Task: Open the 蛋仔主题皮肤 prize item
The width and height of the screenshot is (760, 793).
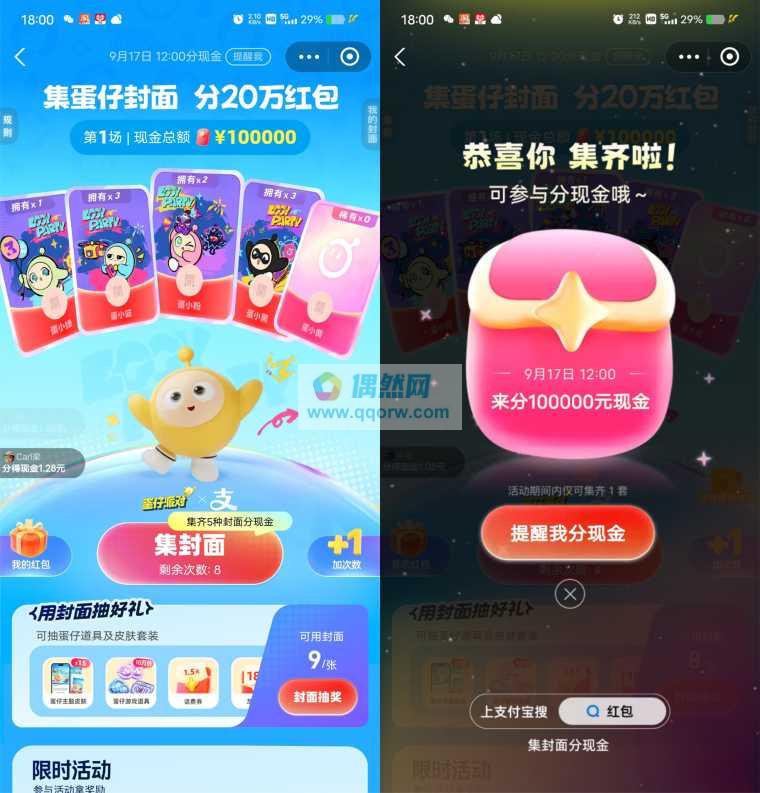Action: 67,683
